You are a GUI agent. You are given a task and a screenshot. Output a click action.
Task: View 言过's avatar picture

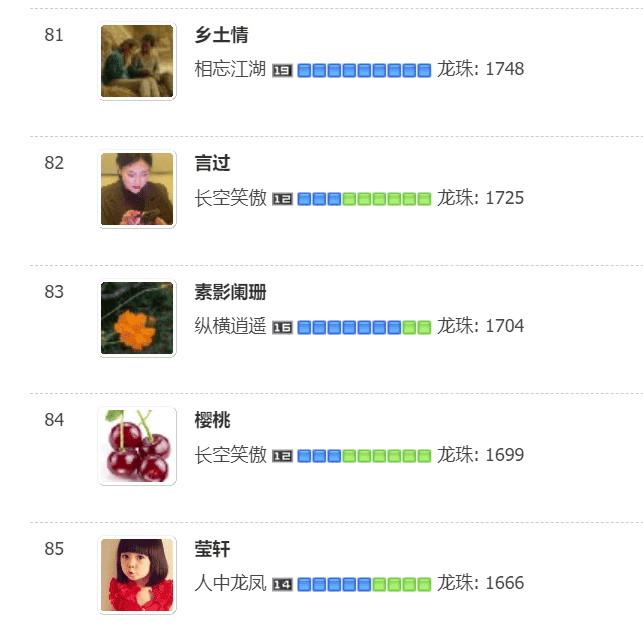(x=138, y=190)
